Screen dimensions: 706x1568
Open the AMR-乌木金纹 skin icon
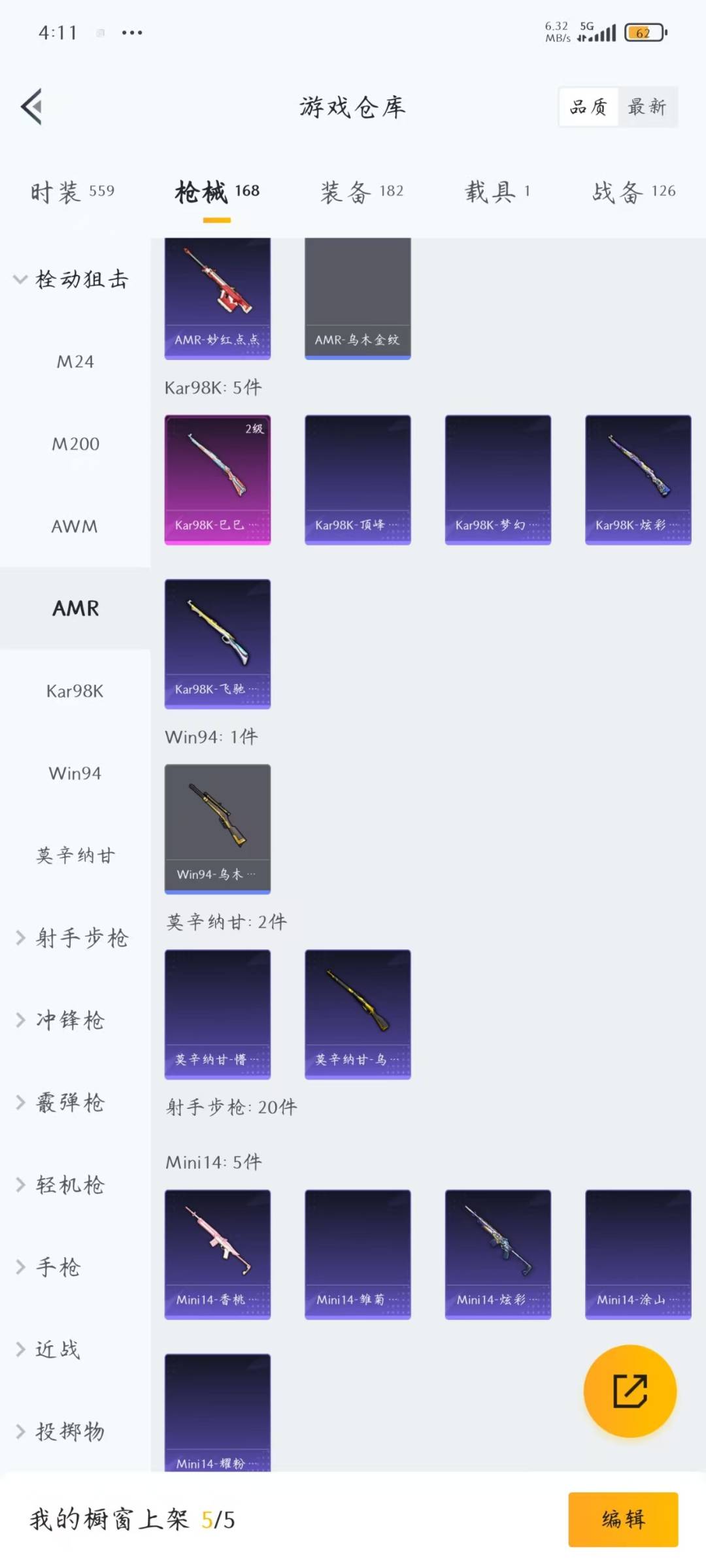coord(358,294)
